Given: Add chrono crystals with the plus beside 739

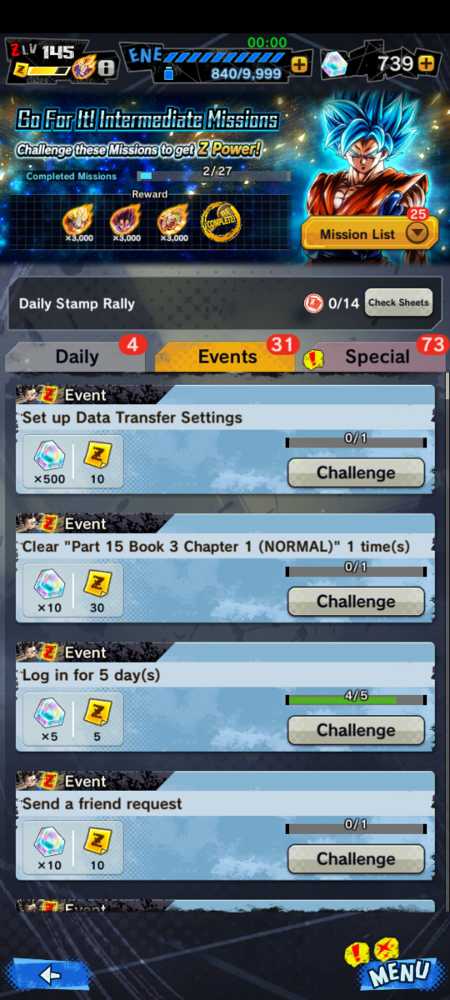Looking at the screenshot, I should pyautogui.click(x=426, y=64).
